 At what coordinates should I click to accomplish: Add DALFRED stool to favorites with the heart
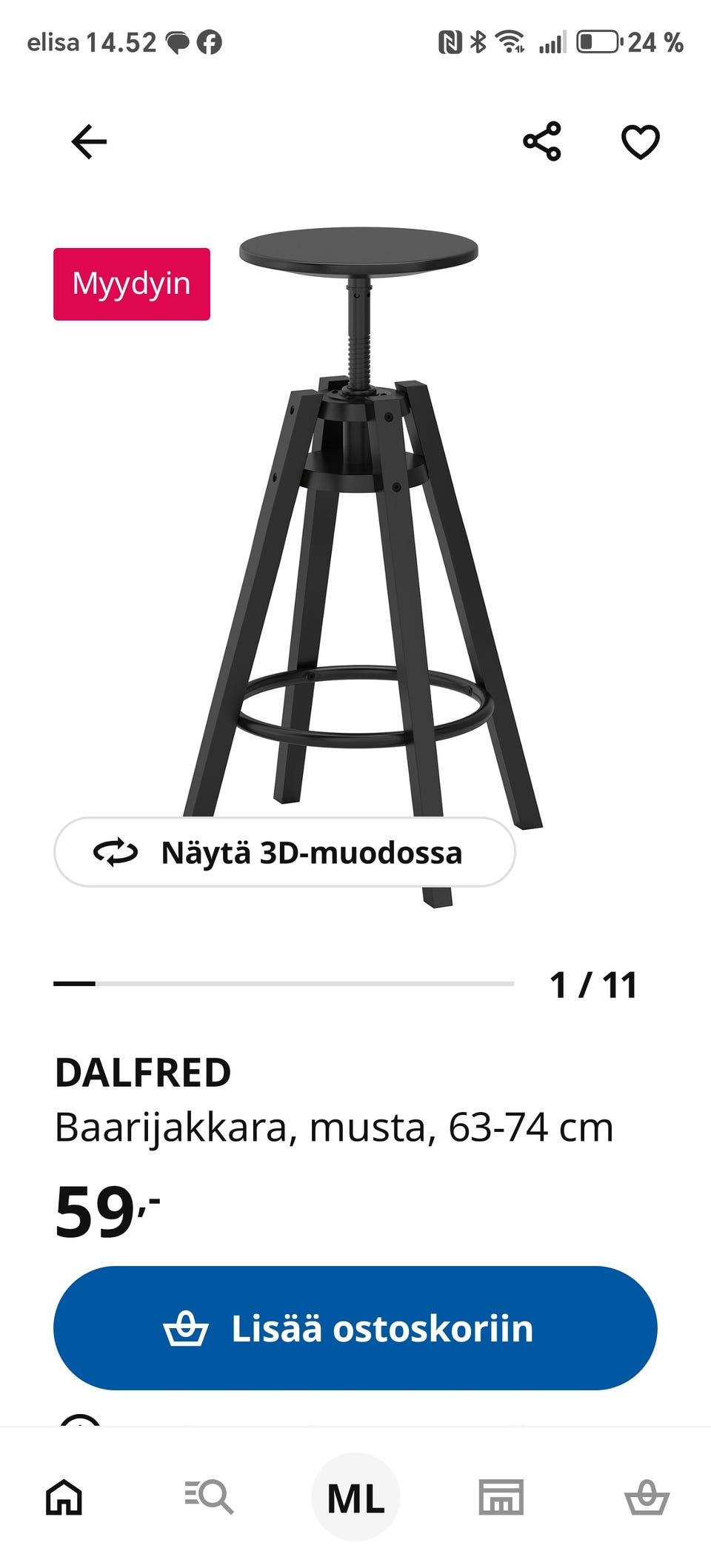point(641,142)
